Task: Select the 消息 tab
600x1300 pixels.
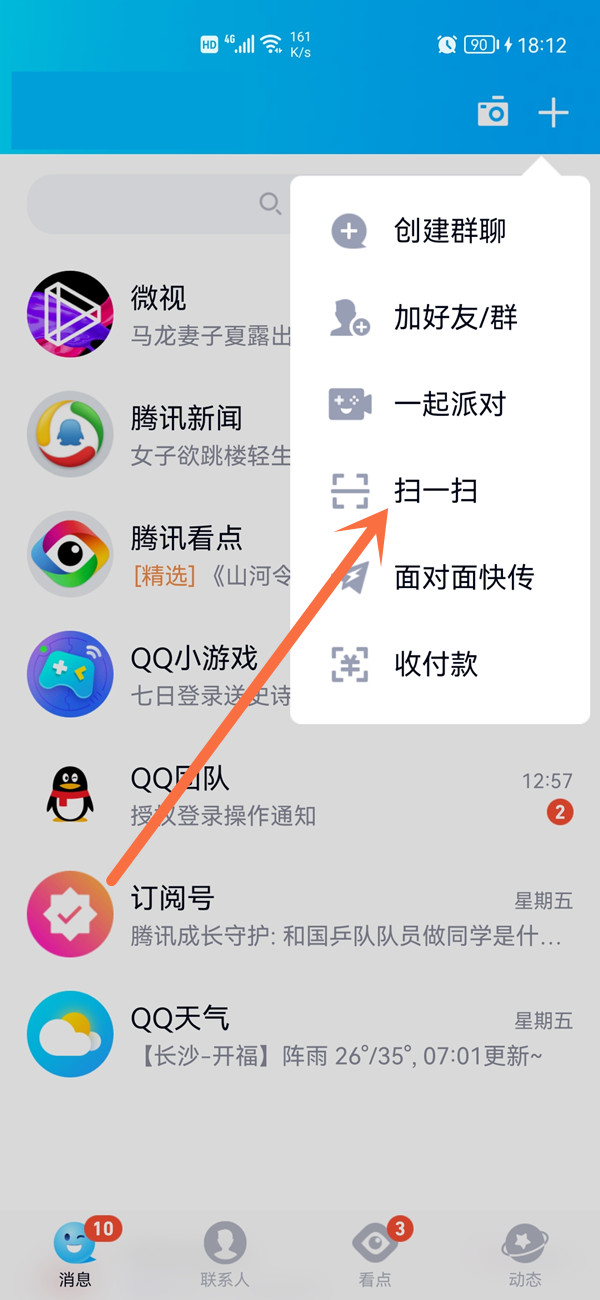Action: pyautogui.click(x=75, y=1255)
